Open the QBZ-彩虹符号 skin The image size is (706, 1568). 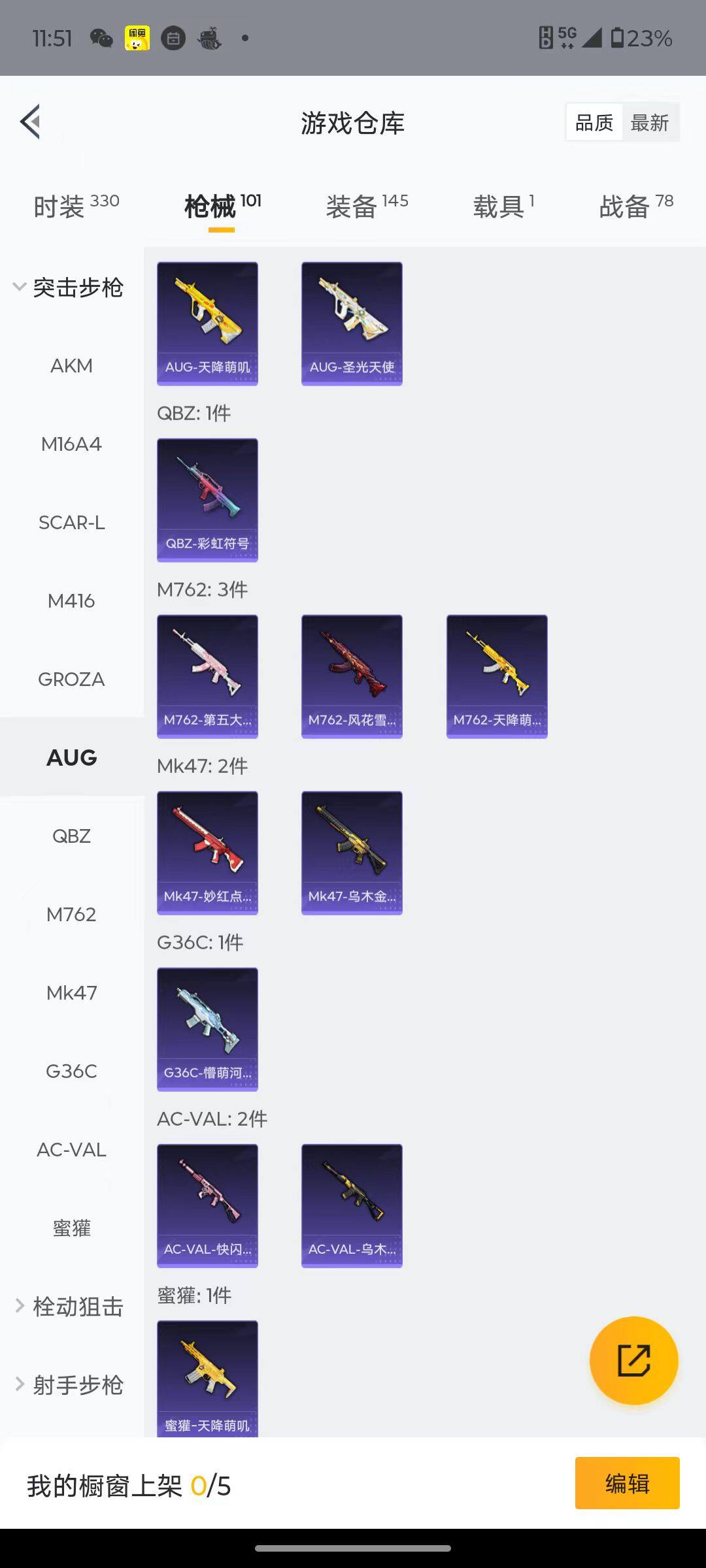point(207,500)
